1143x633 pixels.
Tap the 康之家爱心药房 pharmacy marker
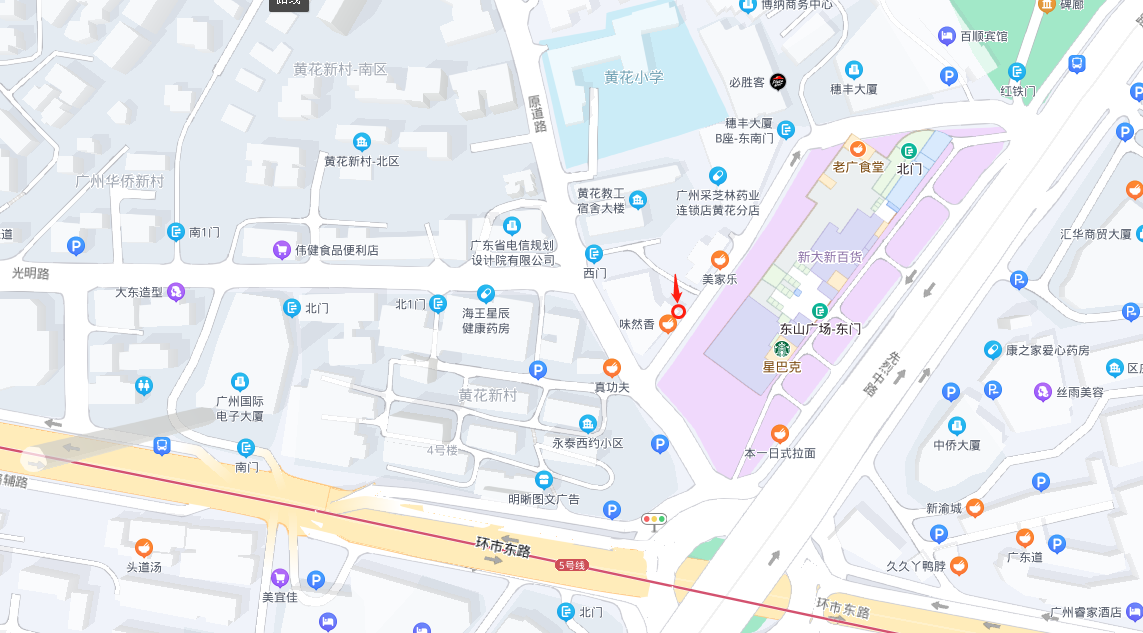coord(992,350)
